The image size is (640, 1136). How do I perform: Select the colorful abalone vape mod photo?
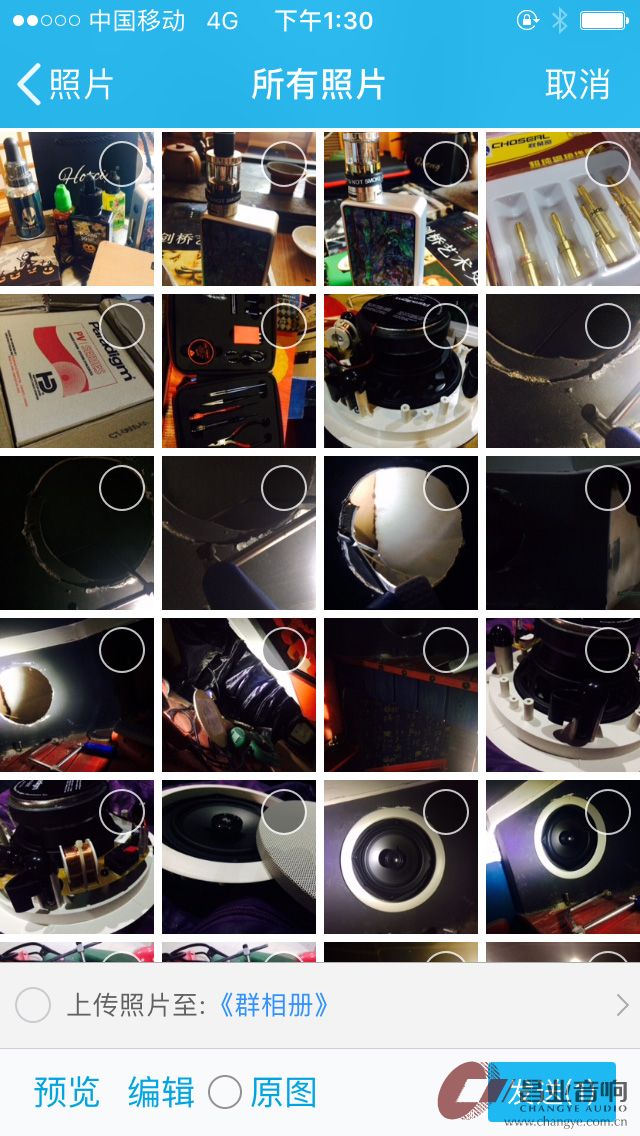[x=445, y=164]
